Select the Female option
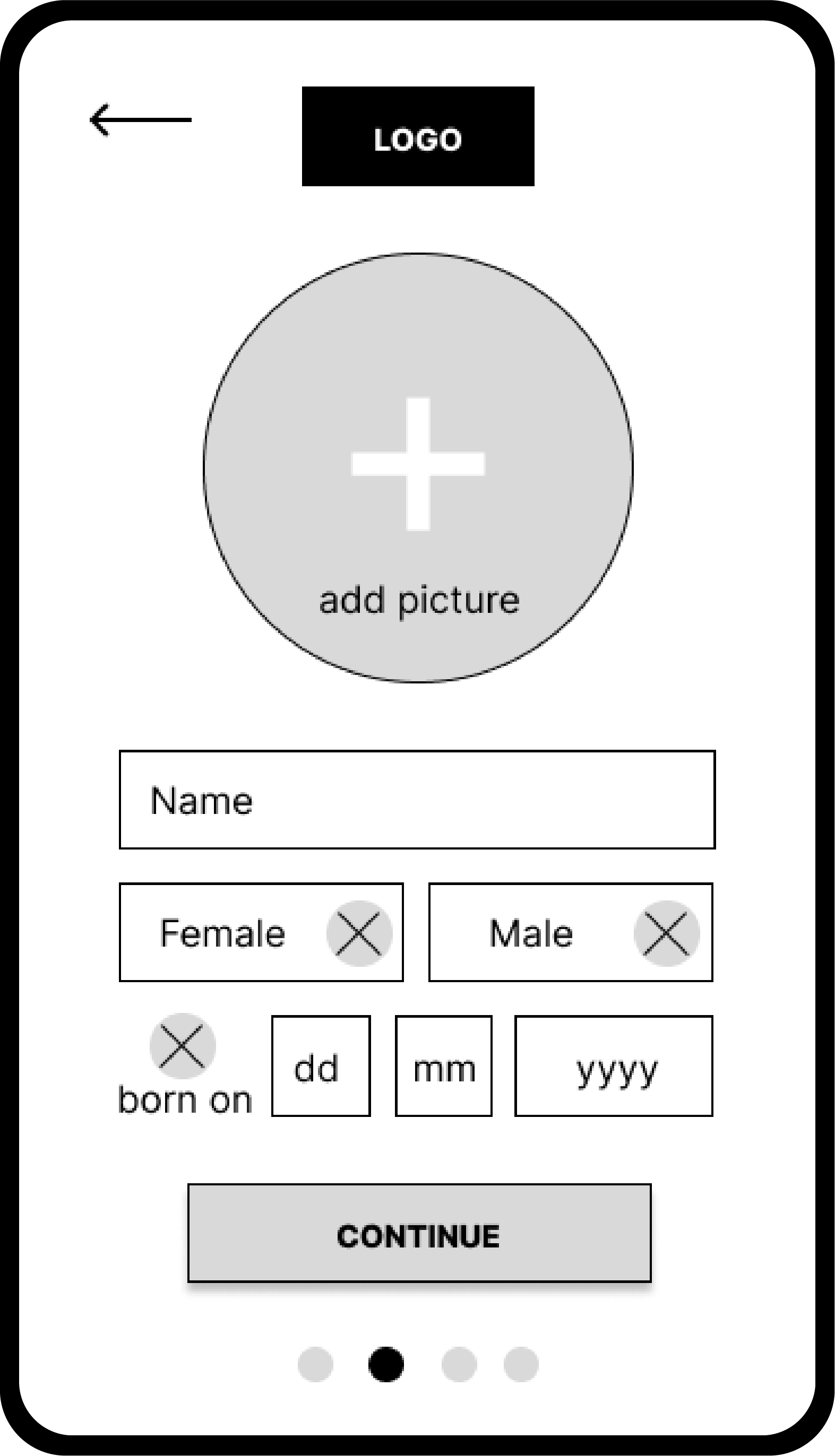835x1456 pixels. [x=261, y=933]
